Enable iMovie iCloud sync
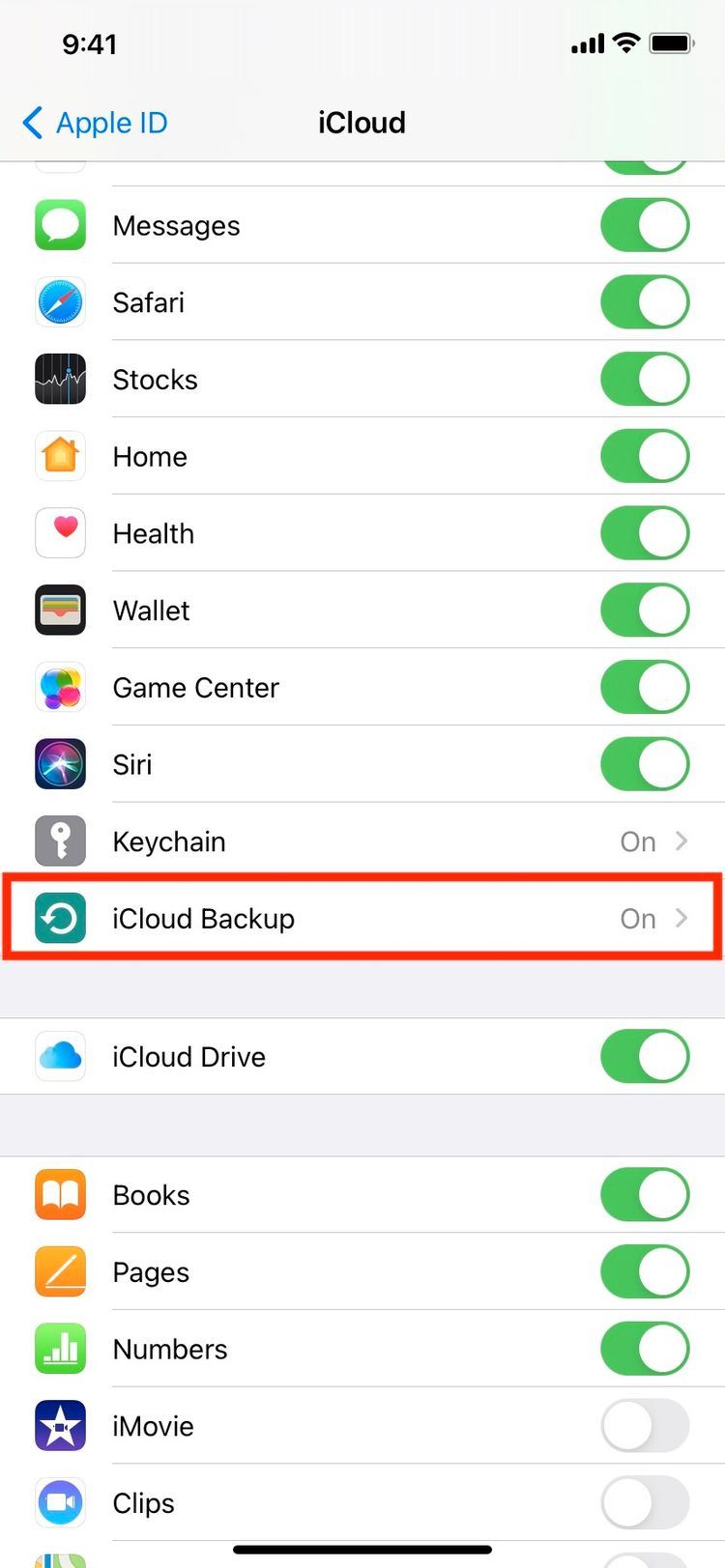The image size is (725, 1568). 645,1426
